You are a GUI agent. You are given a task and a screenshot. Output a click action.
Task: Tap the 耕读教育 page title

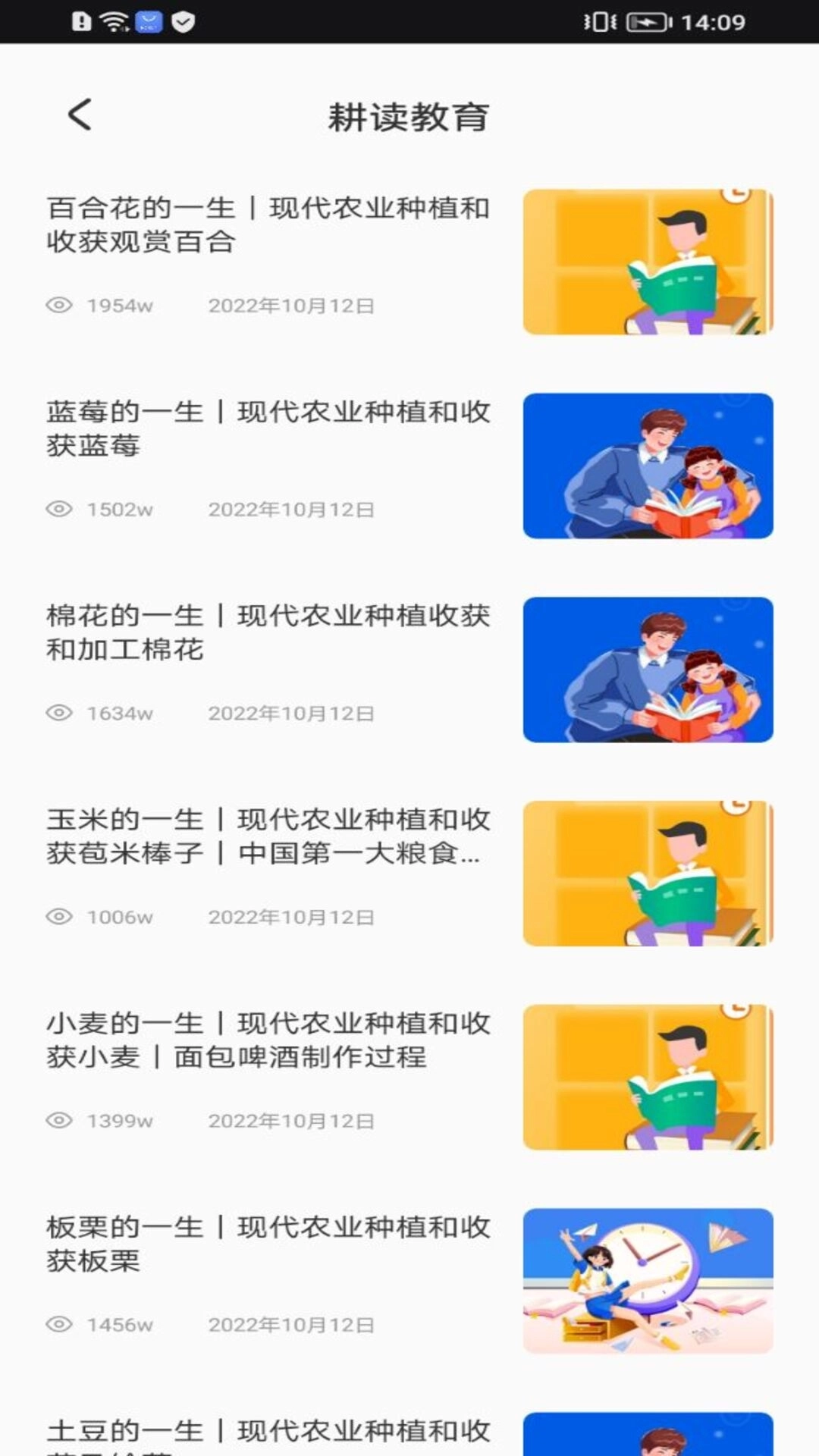pos(409,115)
